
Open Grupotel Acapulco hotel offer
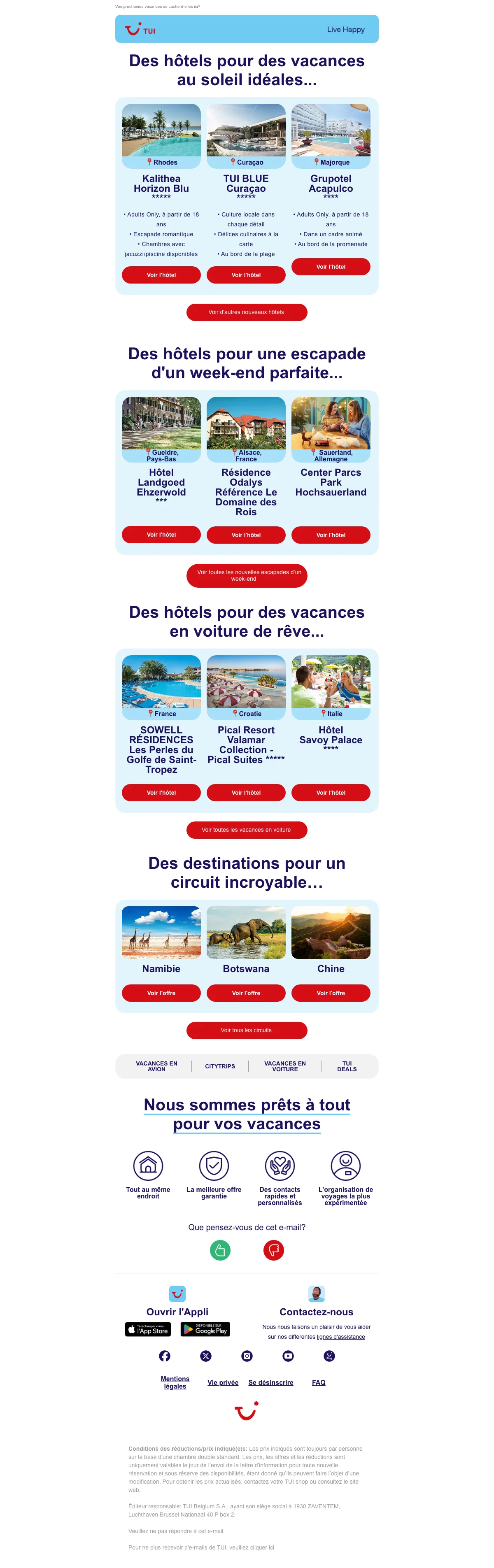330,267
